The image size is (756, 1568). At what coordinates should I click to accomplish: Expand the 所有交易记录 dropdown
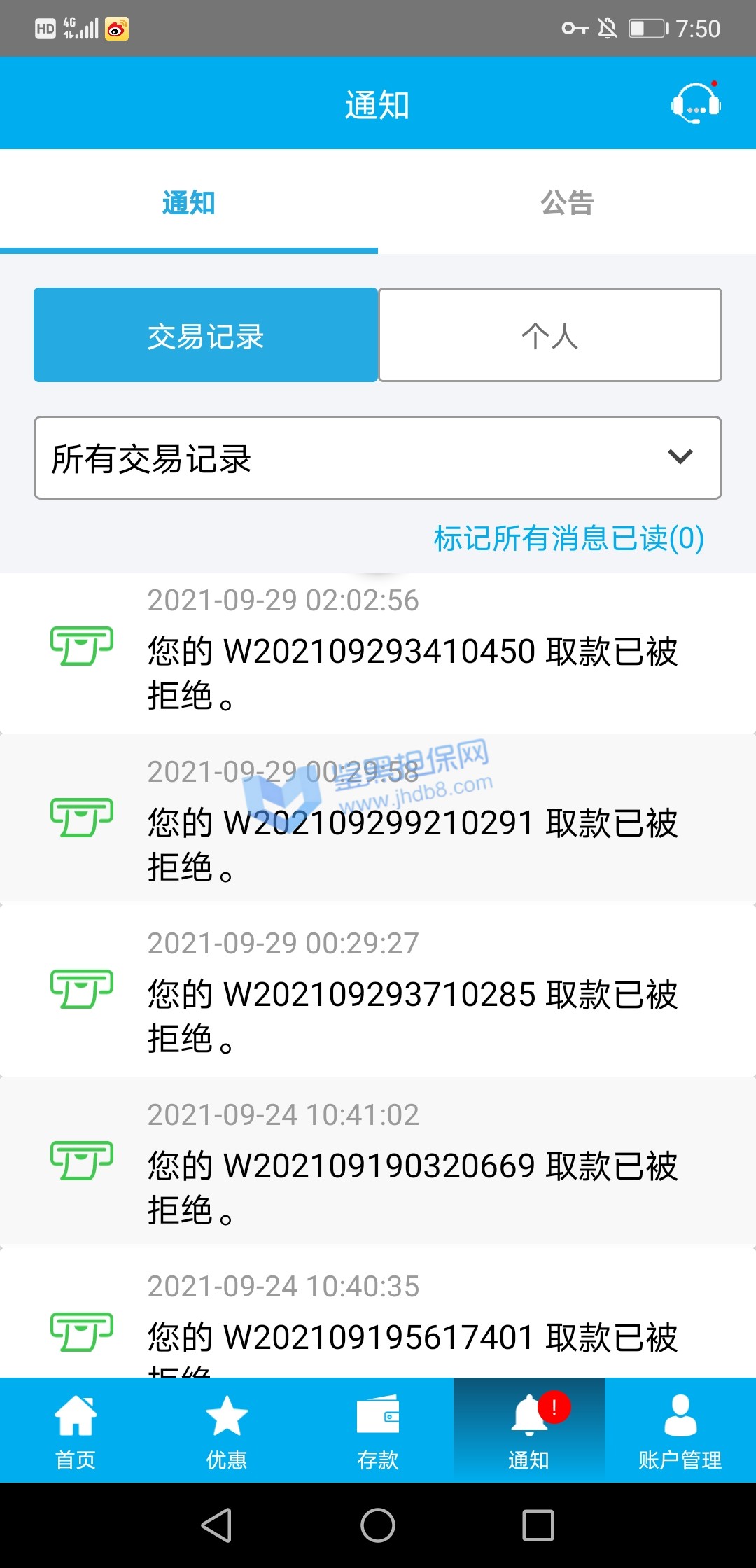pyautogui.click(x=378, y=458)
